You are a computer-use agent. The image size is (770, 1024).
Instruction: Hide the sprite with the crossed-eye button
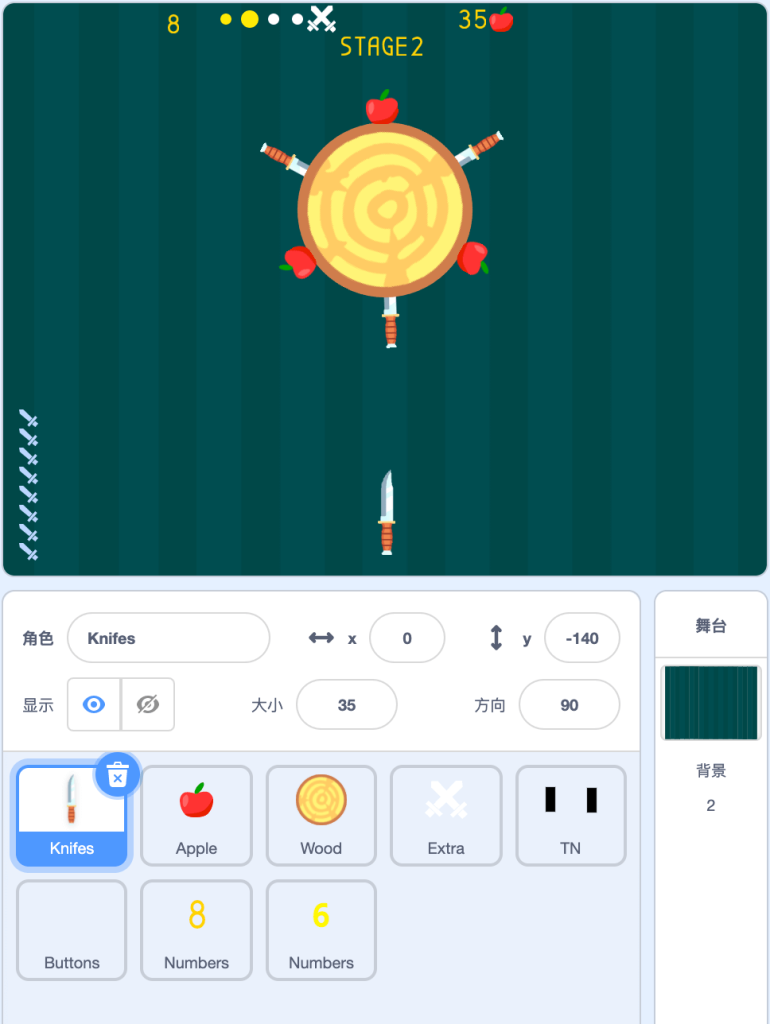tap(148, 705)
